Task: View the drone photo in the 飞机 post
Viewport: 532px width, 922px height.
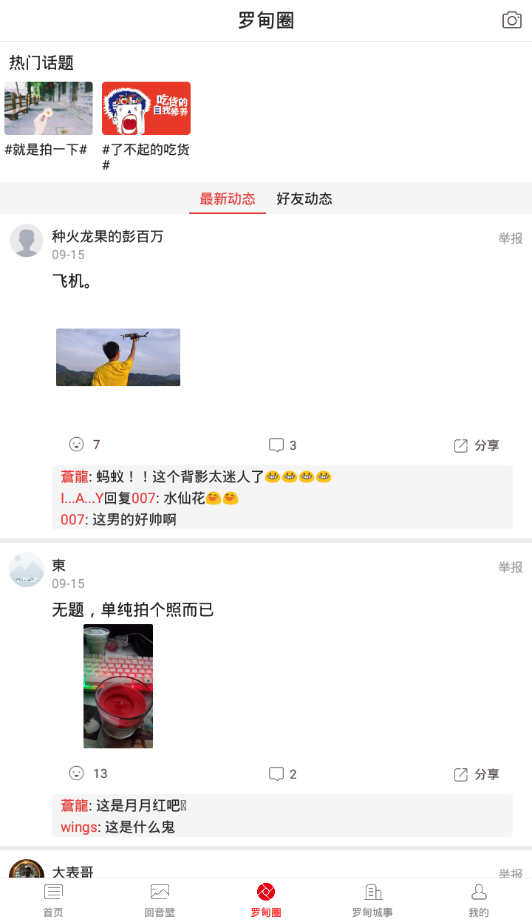Action: [x=118, y=357]
